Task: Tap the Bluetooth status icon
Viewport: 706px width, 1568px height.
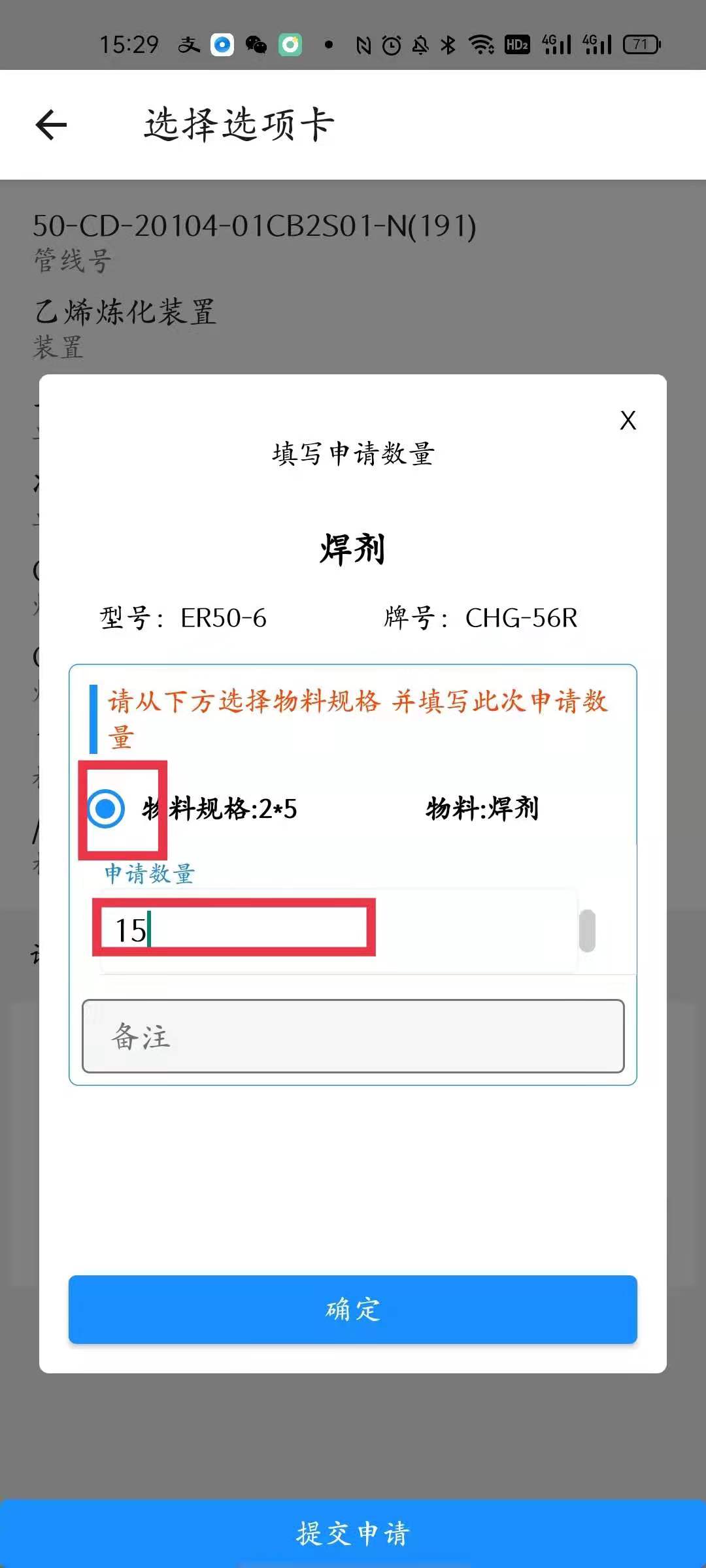Action: [x=447, y=44]
